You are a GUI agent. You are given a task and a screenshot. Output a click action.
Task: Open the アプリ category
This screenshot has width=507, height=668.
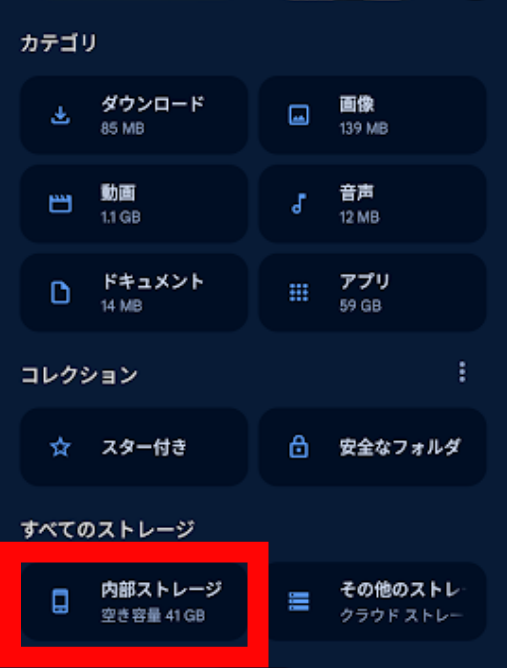372,292
